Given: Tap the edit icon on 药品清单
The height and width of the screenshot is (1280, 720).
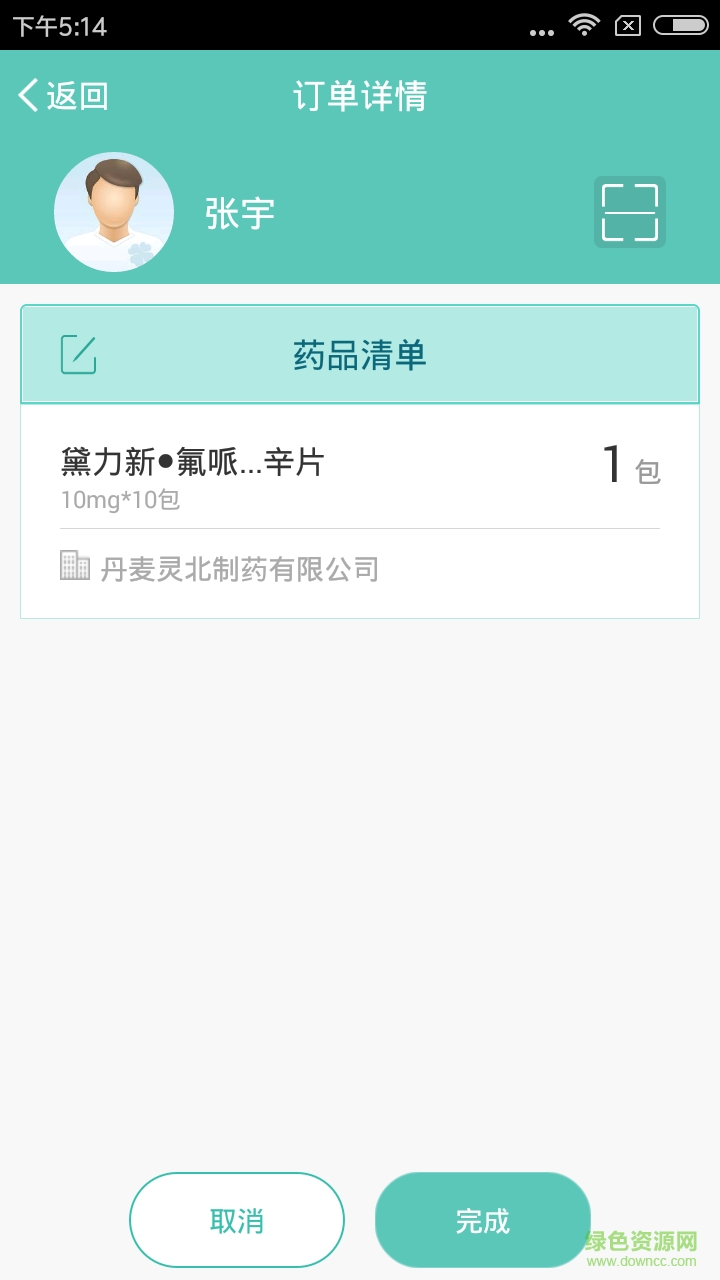Looking at the screenshot, I should 79,355.
